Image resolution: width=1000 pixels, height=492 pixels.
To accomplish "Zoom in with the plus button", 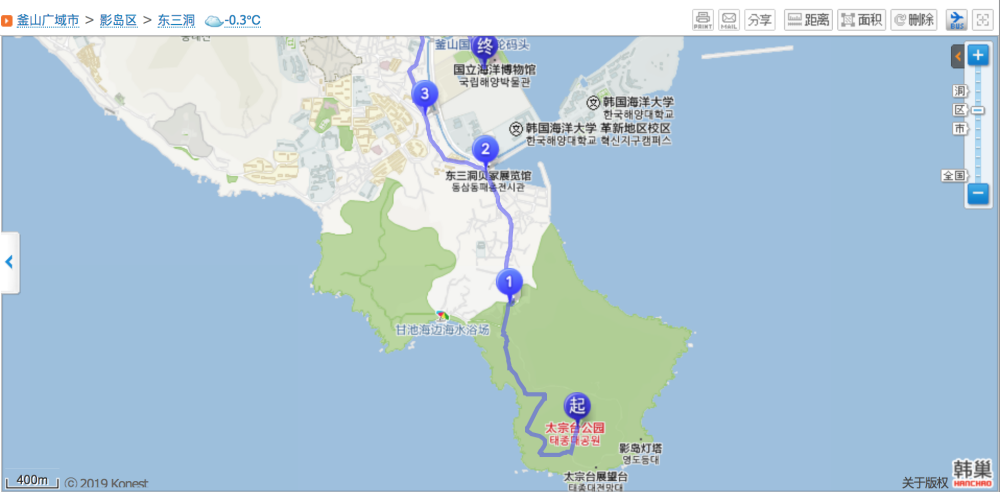I will (x=978, y=57).
